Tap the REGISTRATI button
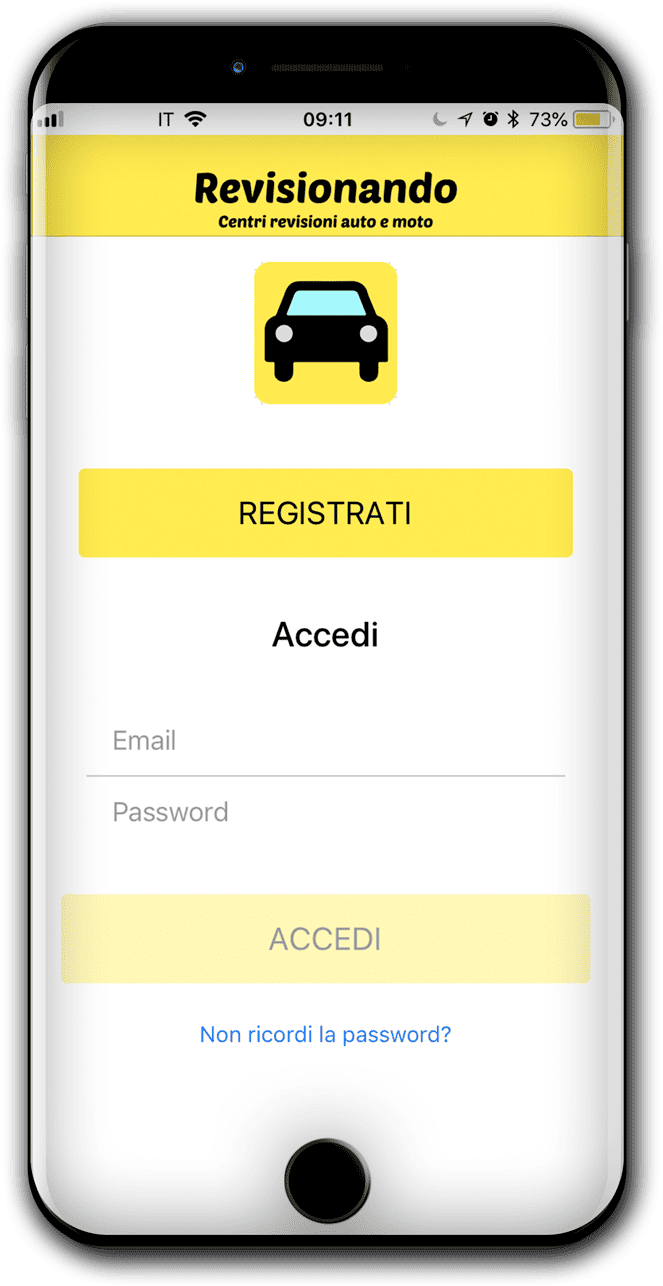Viewport: 663px width, 1286px height. [325, 513]
